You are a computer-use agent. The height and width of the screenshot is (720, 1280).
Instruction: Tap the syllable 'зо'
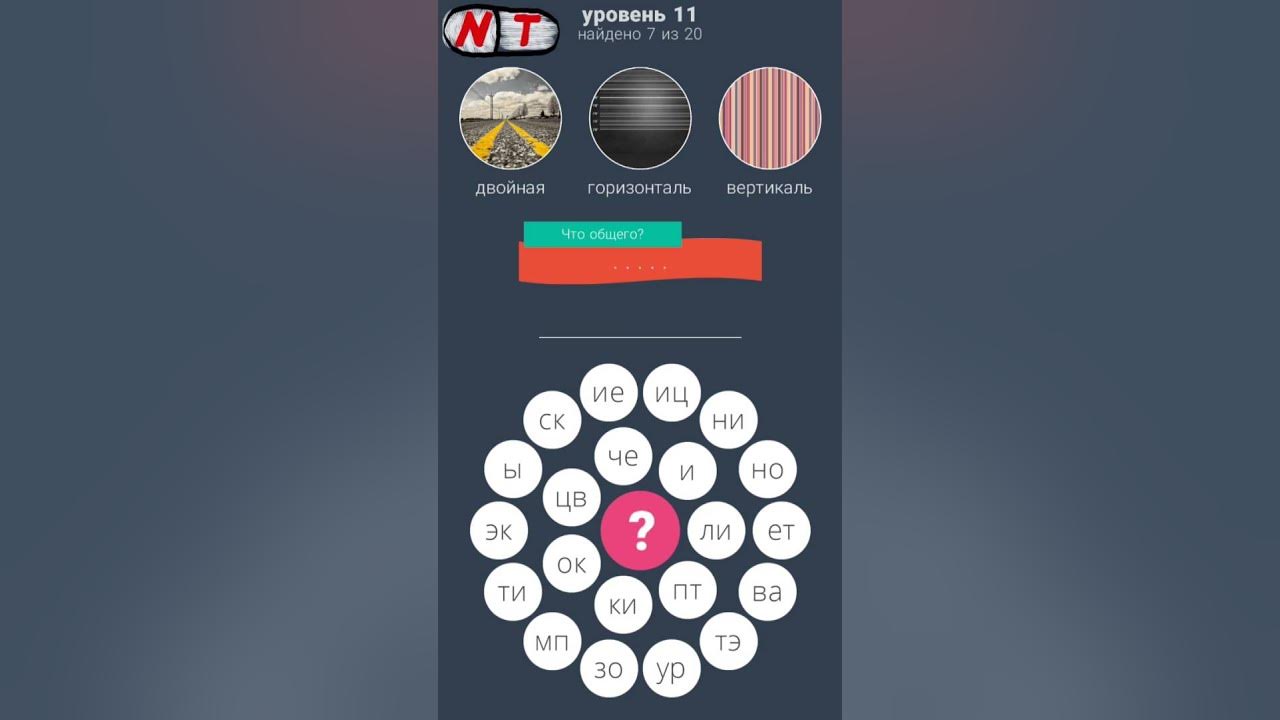[x=608, y=669]
